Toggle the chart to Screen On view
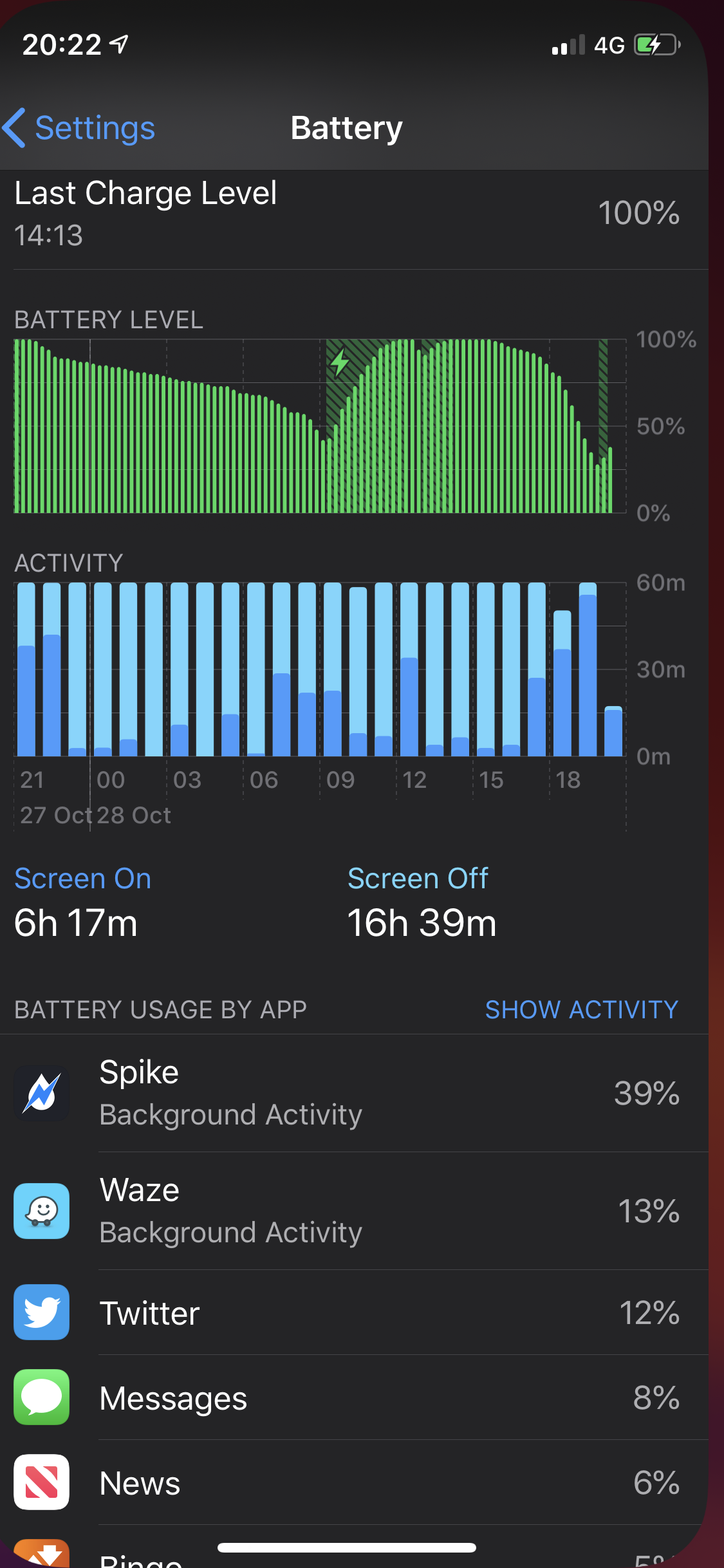724x1568 pixels. 82,878
